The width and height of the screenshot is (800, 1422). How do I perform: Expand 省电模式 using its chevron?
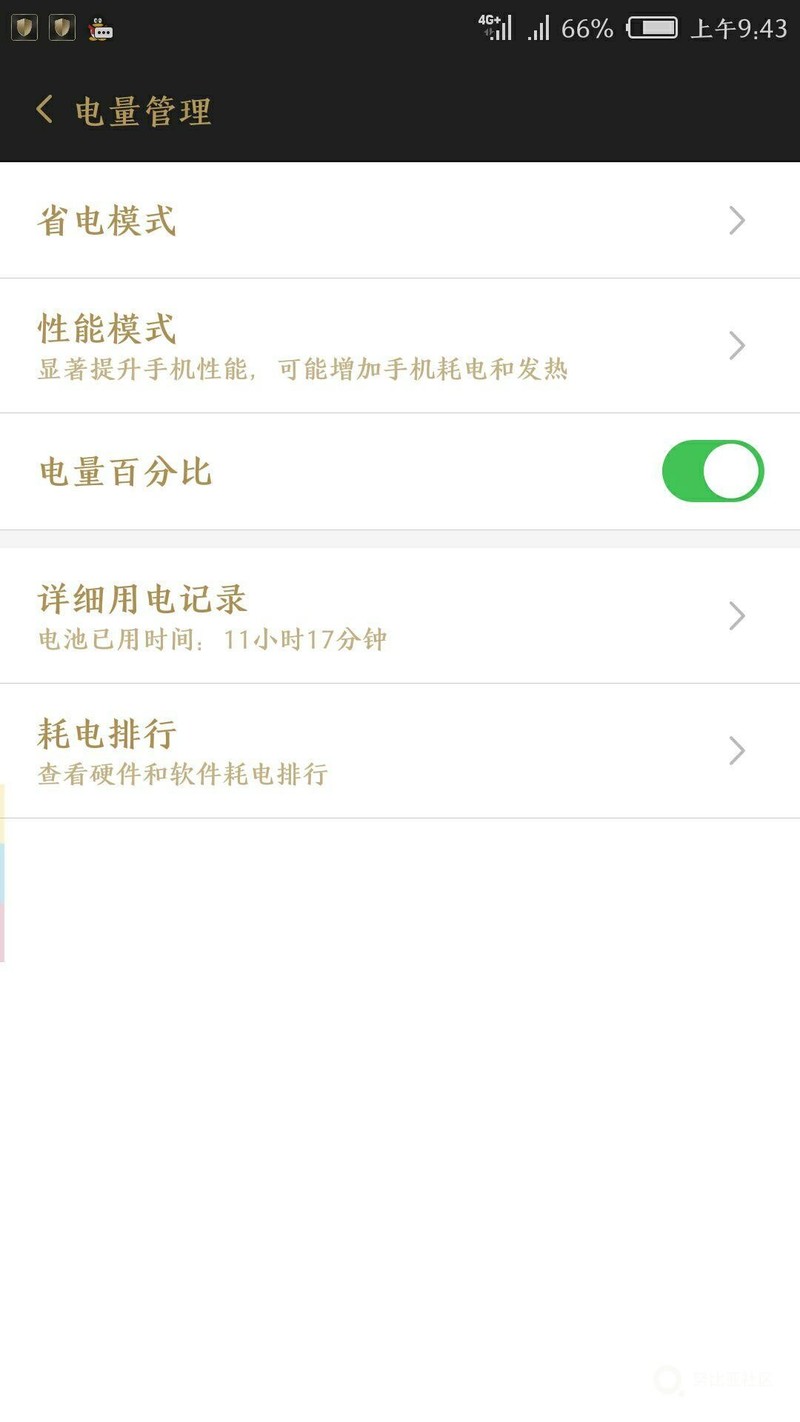point(737,220)
